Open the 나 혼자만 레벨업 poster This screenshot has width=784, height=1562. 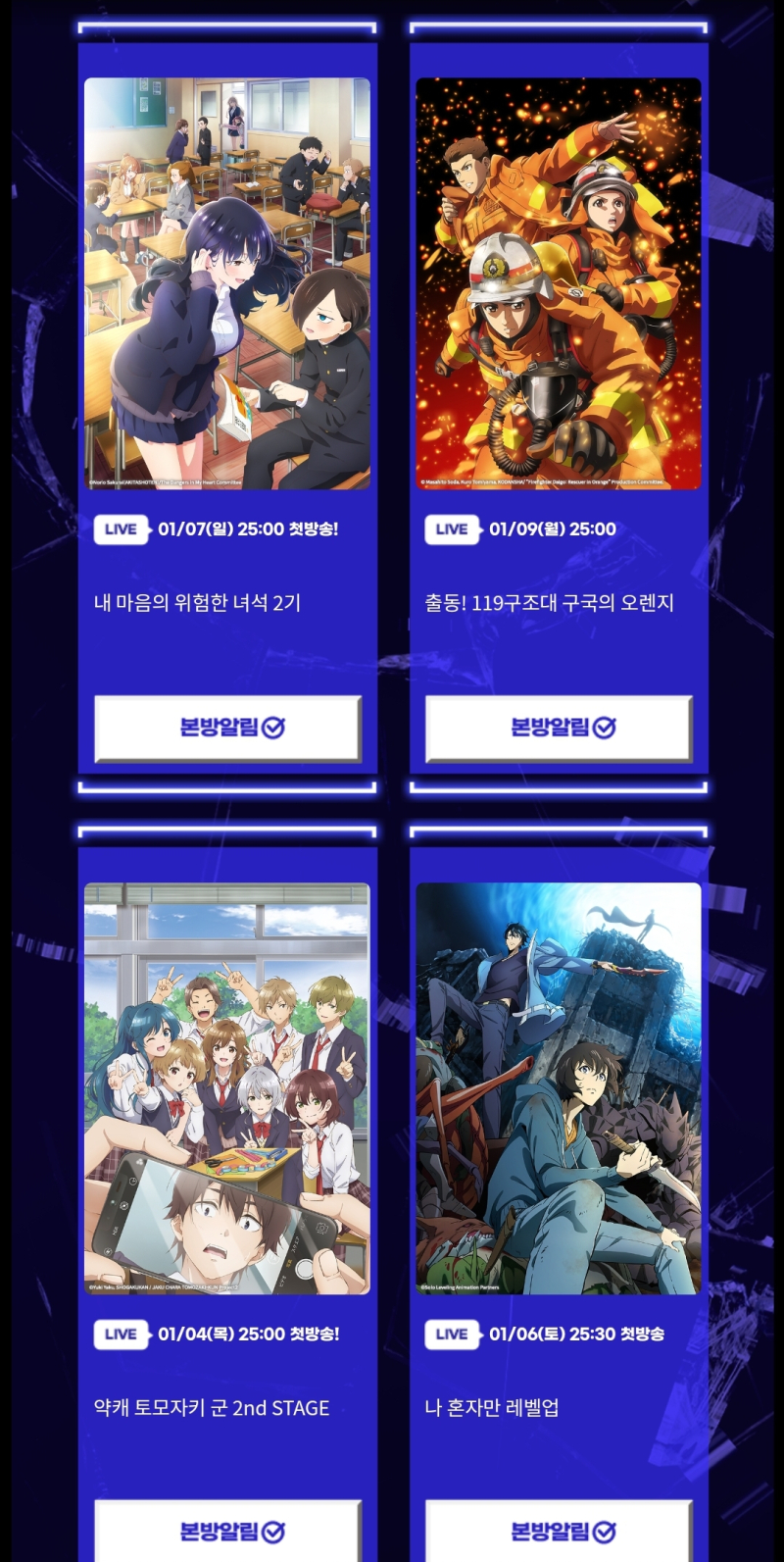click(559, 1088)
